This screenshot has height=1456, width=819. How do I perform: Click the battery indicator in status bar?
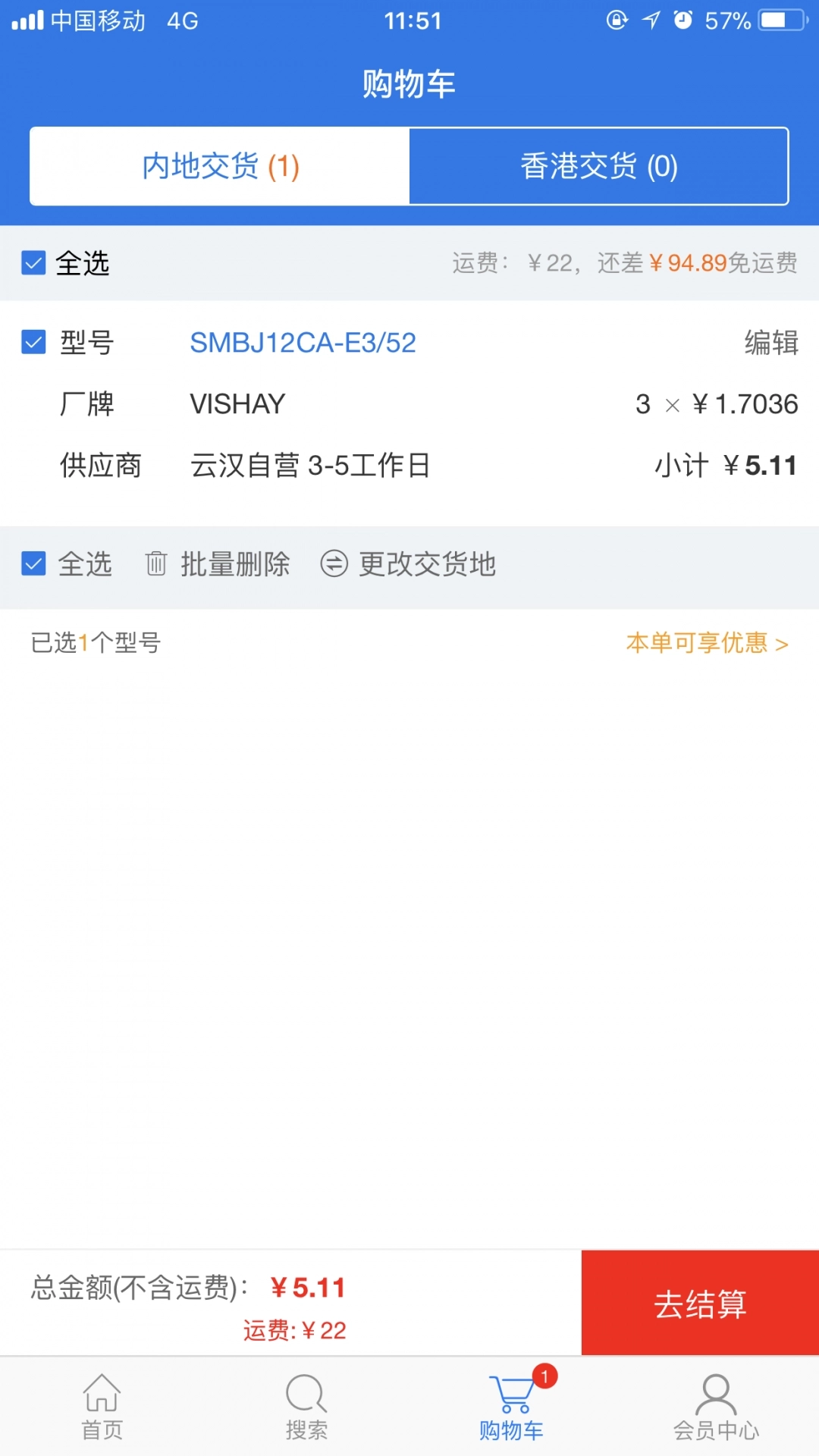781,20
